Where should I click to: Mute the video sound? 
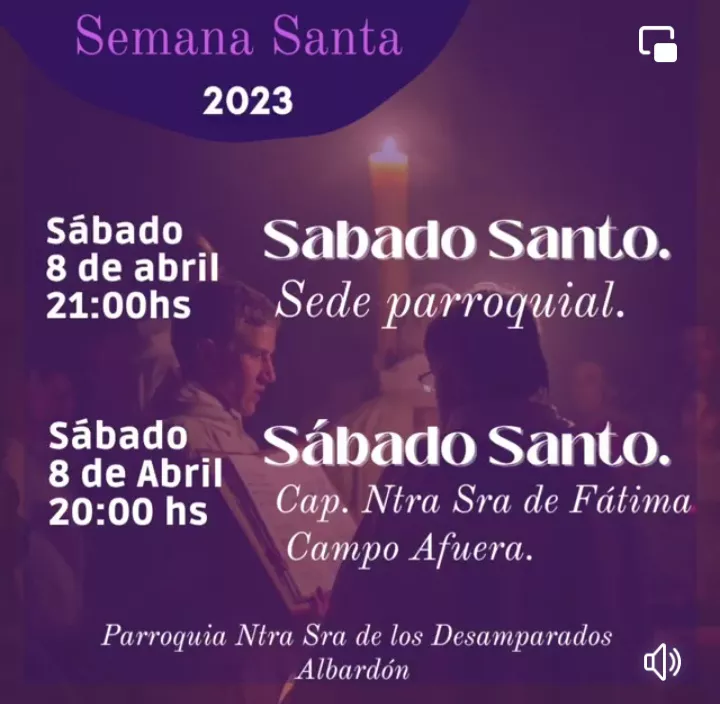click(662, 661)
